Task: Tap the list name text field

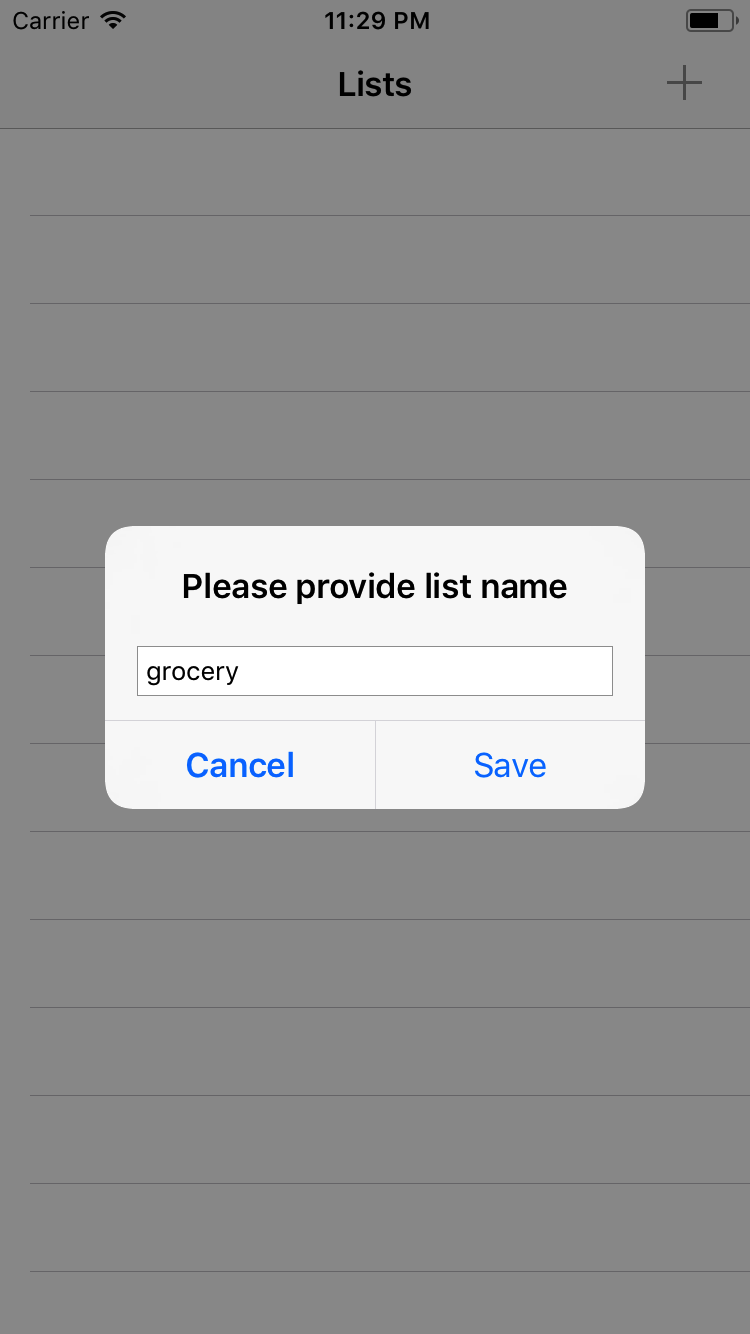Action: tap(374, 671)
